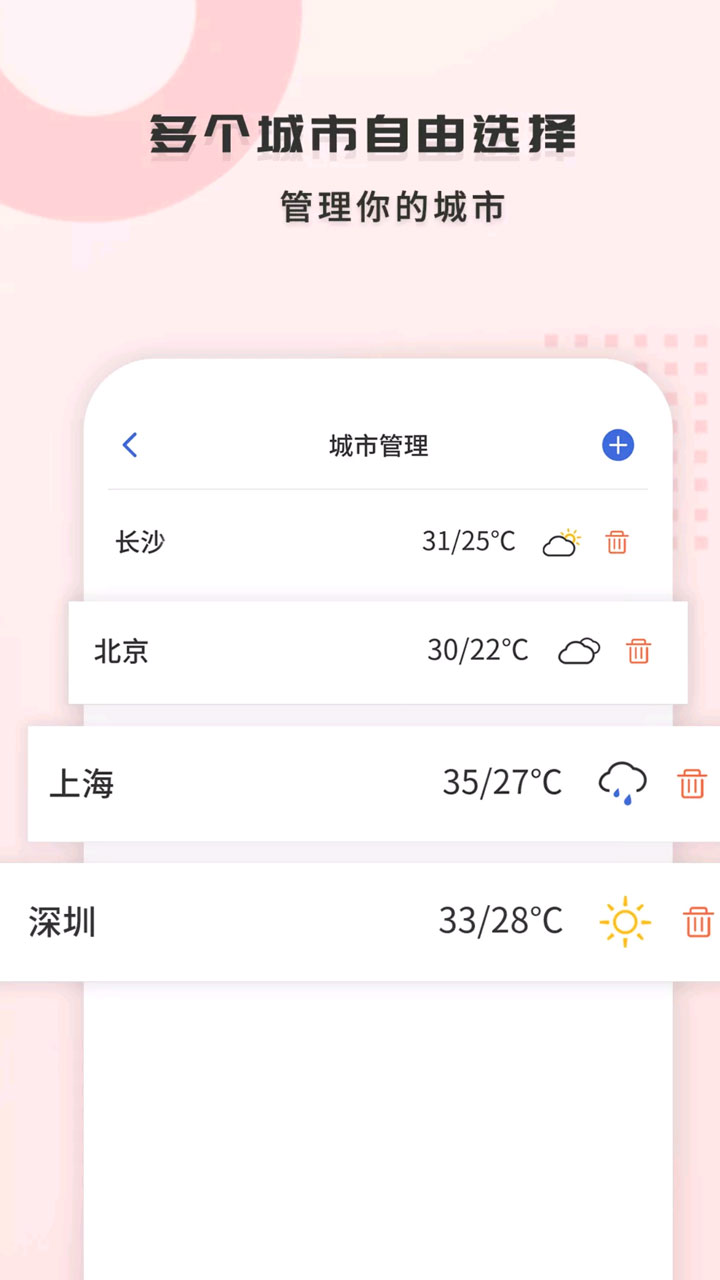The width and height of the screenshot is (720, 1280).
Task: Click the 33/28°C temperature for 深圳
Action: 502,922
